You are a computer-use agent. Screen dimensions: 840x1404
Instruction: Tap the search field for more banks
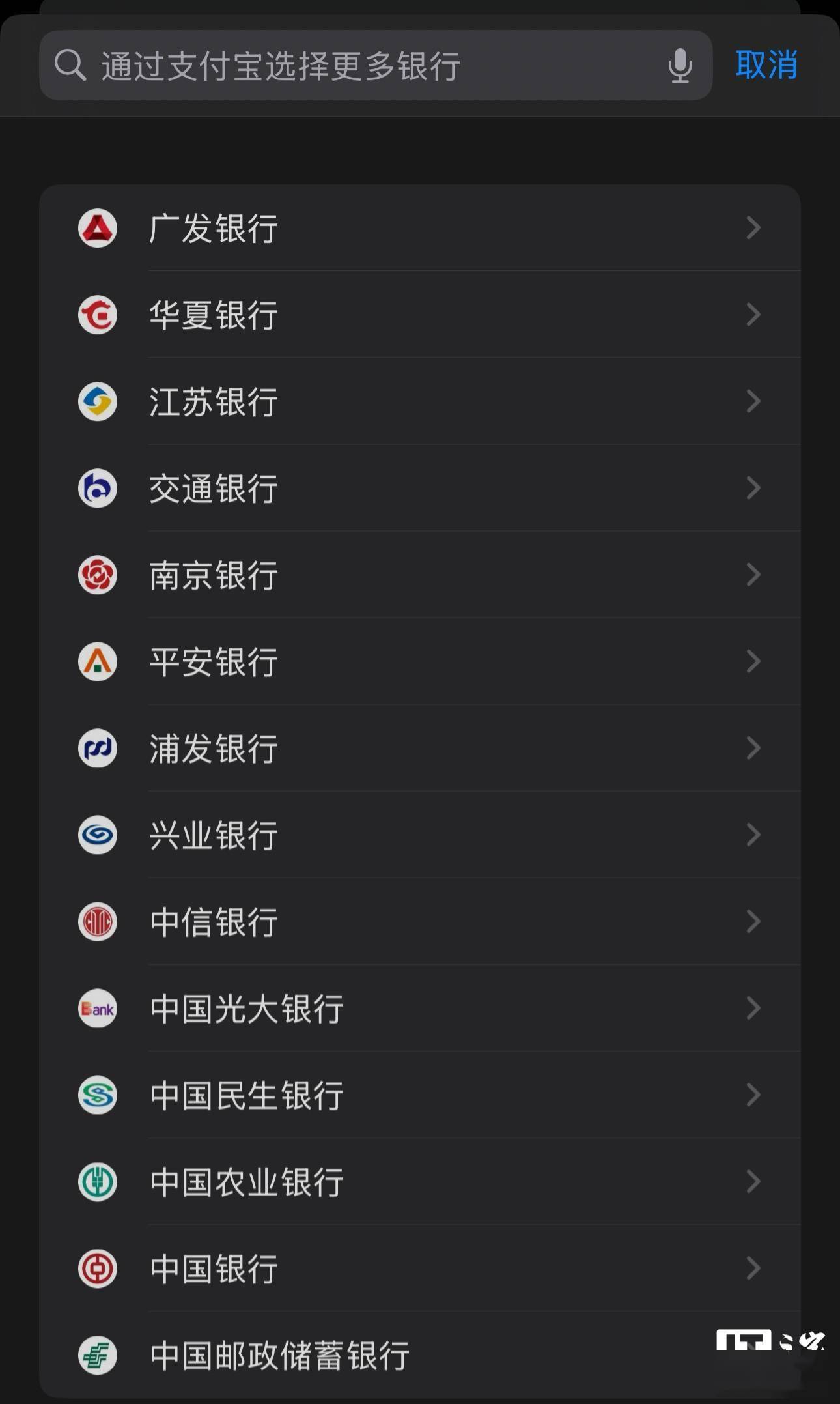point(352,66)
